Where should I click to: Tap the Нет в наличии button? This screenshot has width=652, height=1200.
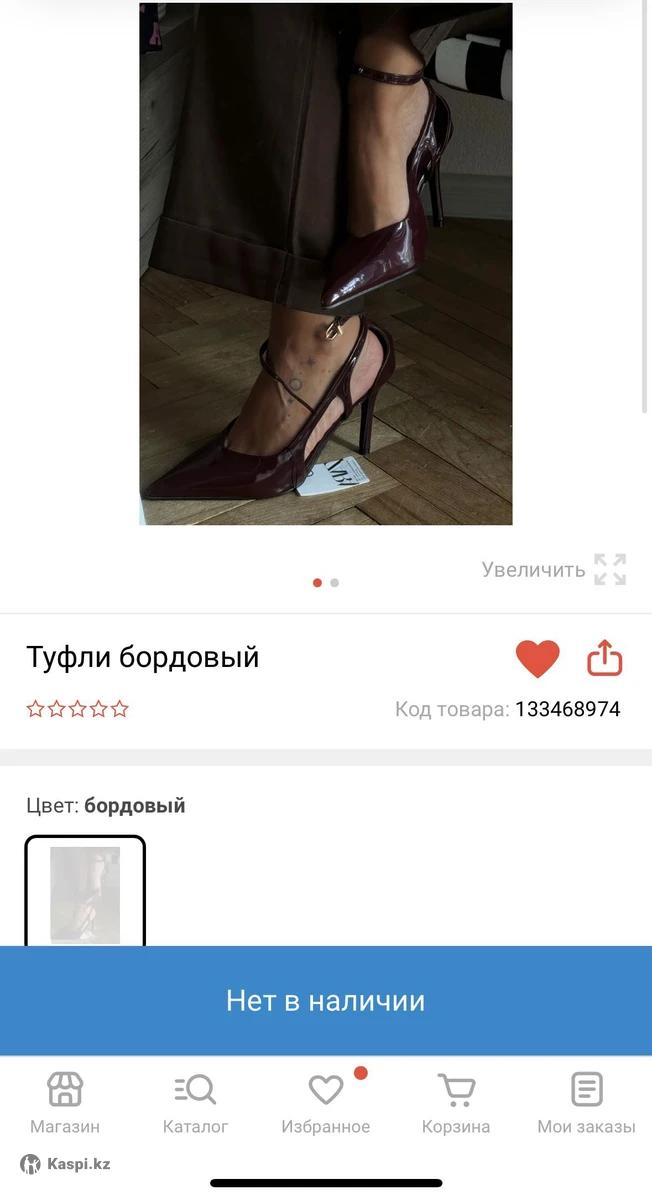click(x=326, y=1001)
